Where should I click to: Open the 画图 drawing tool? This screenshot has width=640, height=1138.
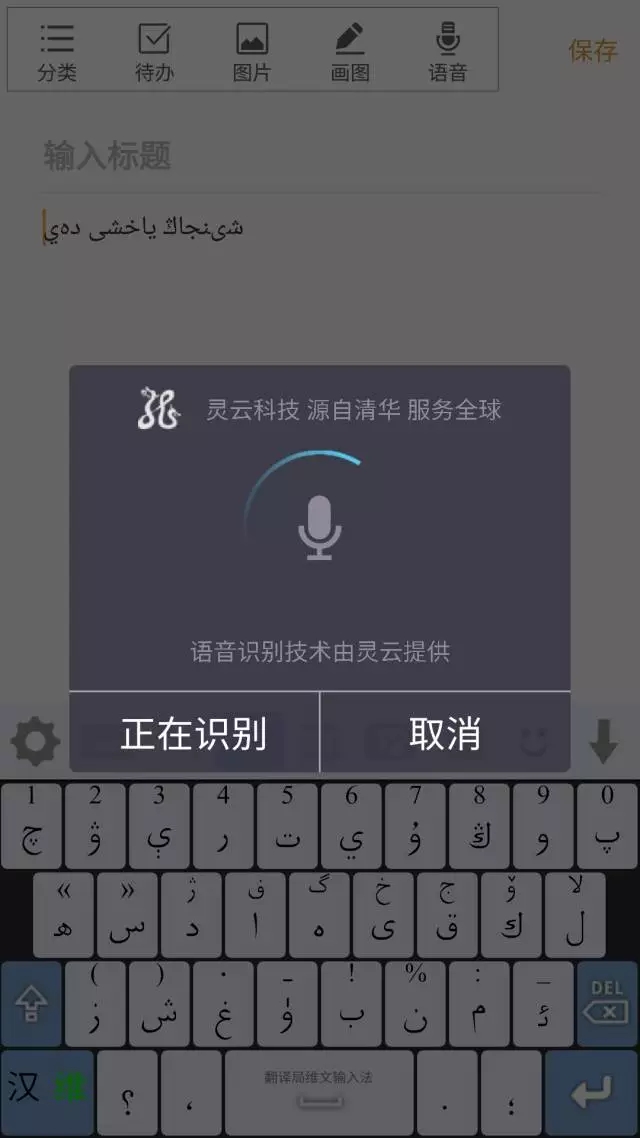[350, 51]
